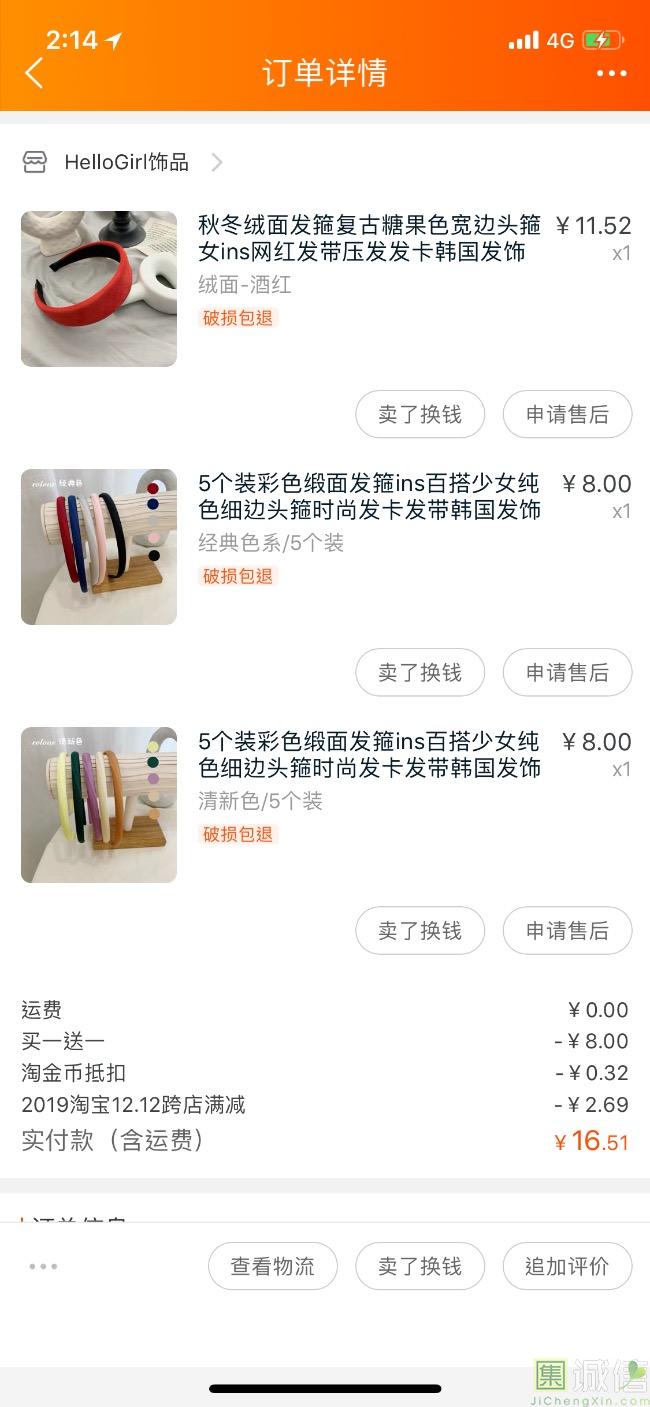Viewport: 650px width, 1407px height.
Task: Request 申请售后 for the 绒面-酒红 headband
Action: click(567, 414)
